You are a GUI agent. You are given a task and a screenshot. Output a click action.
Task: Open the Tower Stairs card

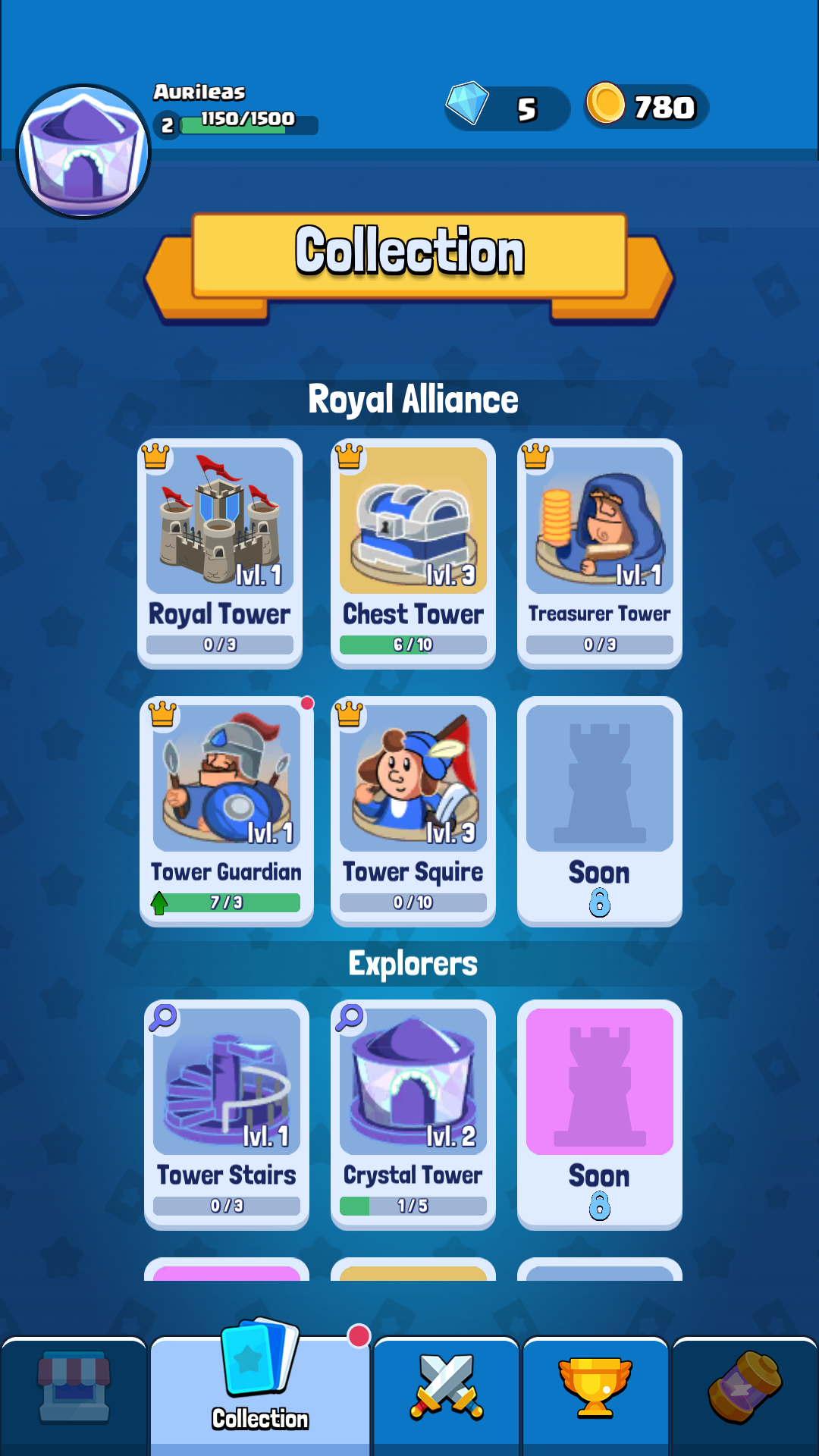pyautogui.click(x=227, y=1115)
